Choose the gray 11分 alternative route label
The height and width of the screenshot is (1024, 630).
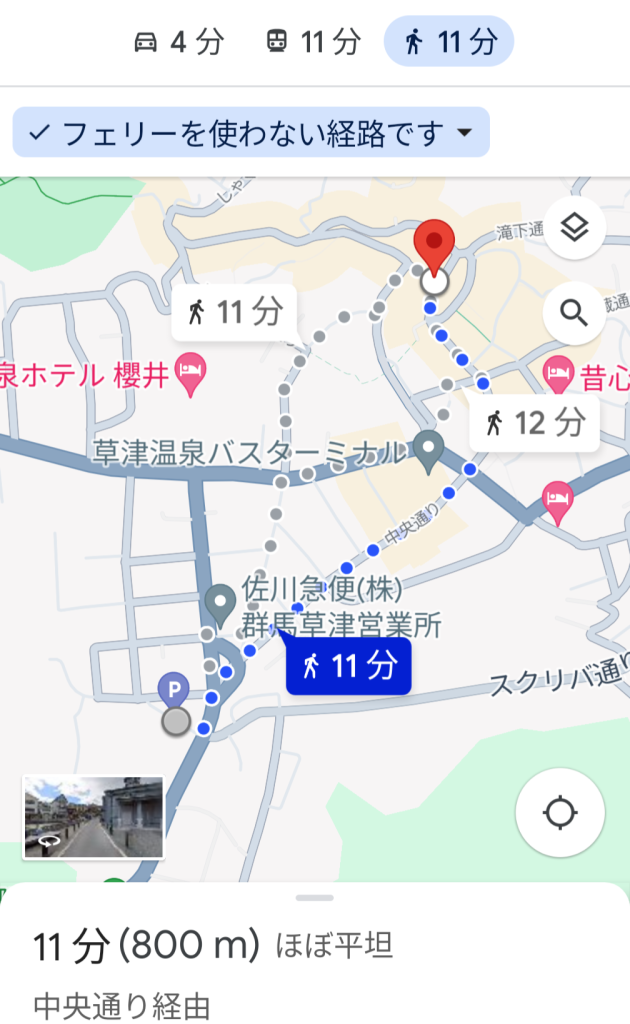233,312
